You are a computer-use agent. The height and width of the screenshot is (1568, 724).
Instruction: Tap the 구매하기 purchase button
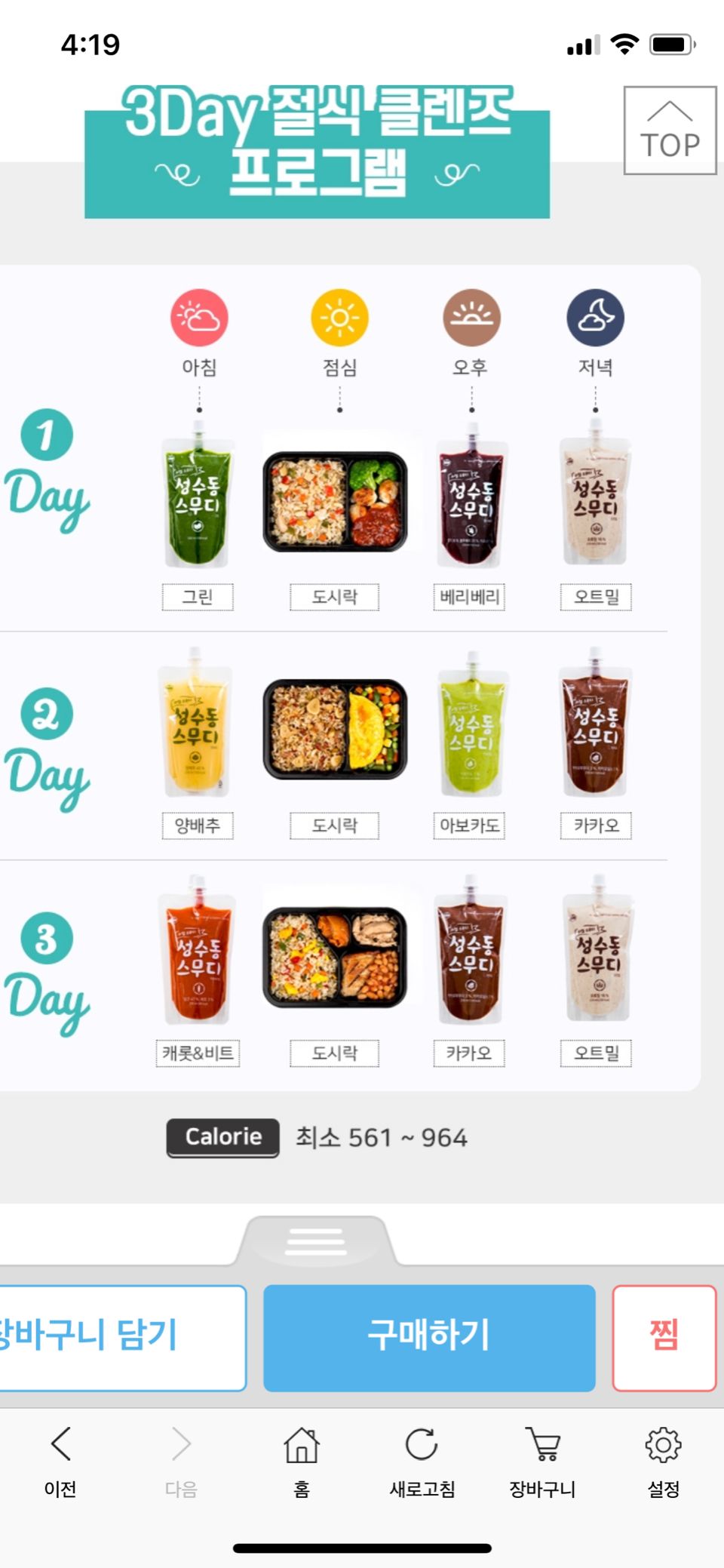tap(429, 1338)
